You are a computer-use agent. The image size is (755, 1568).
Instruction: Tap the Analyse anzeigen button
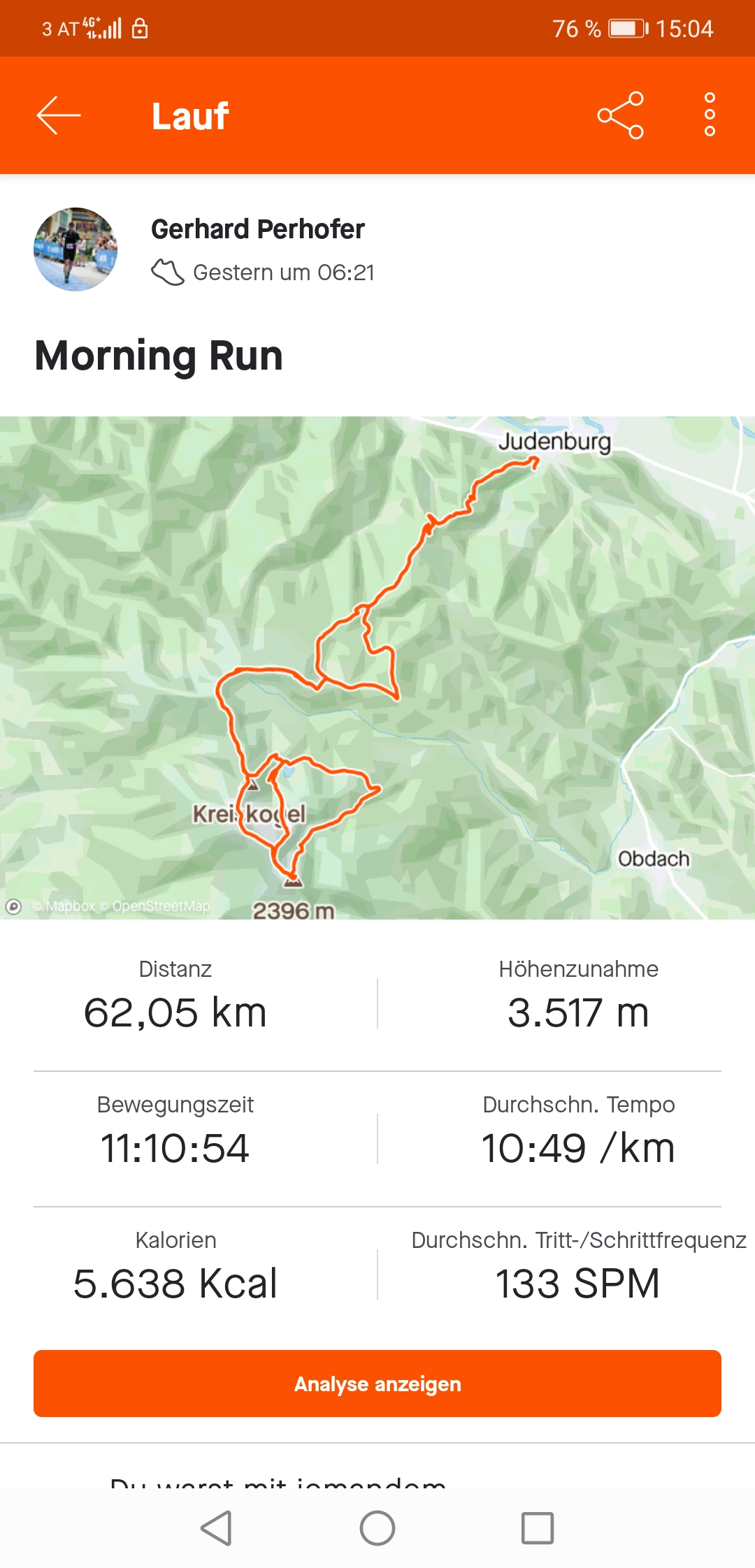point(377,1384)
